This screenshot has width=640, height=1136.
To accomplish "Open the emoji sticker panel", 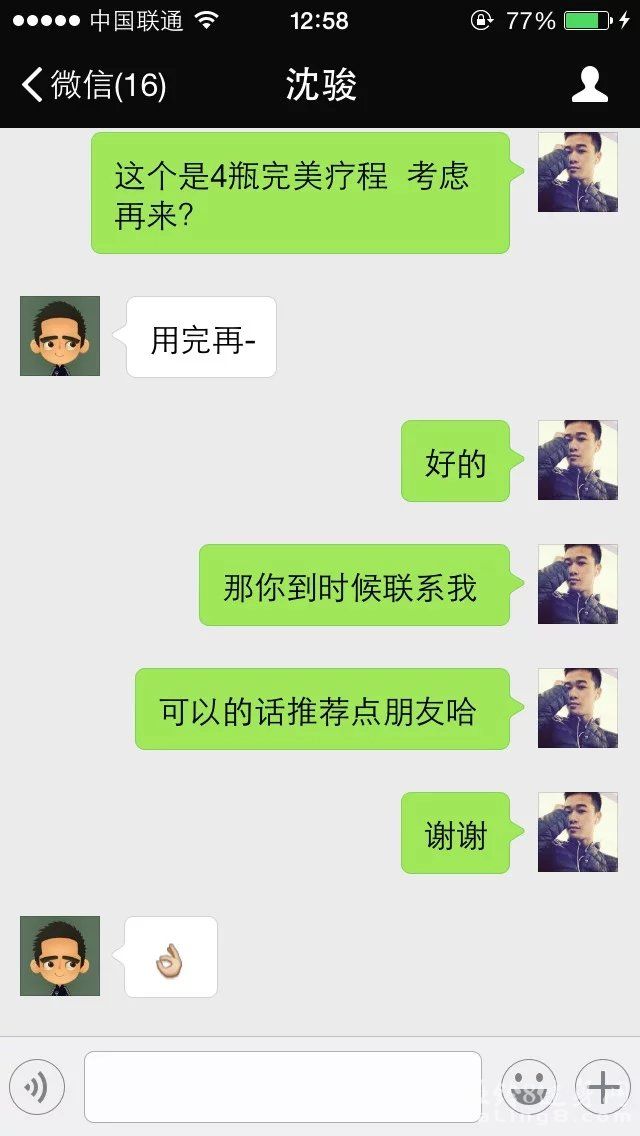I will (x=528, y=1087).
